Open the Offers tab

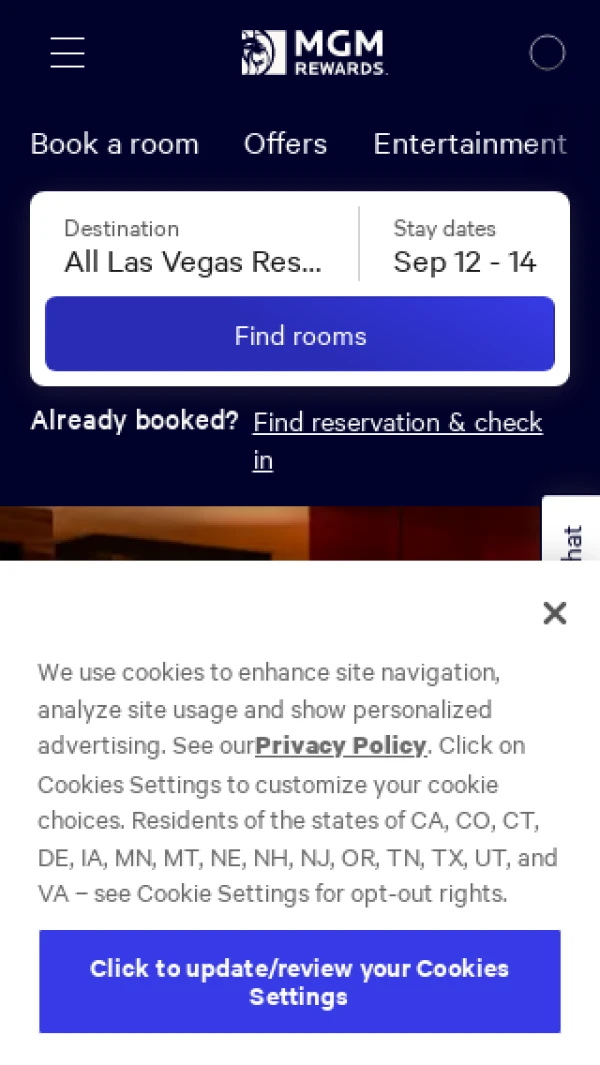click(285, 144)
